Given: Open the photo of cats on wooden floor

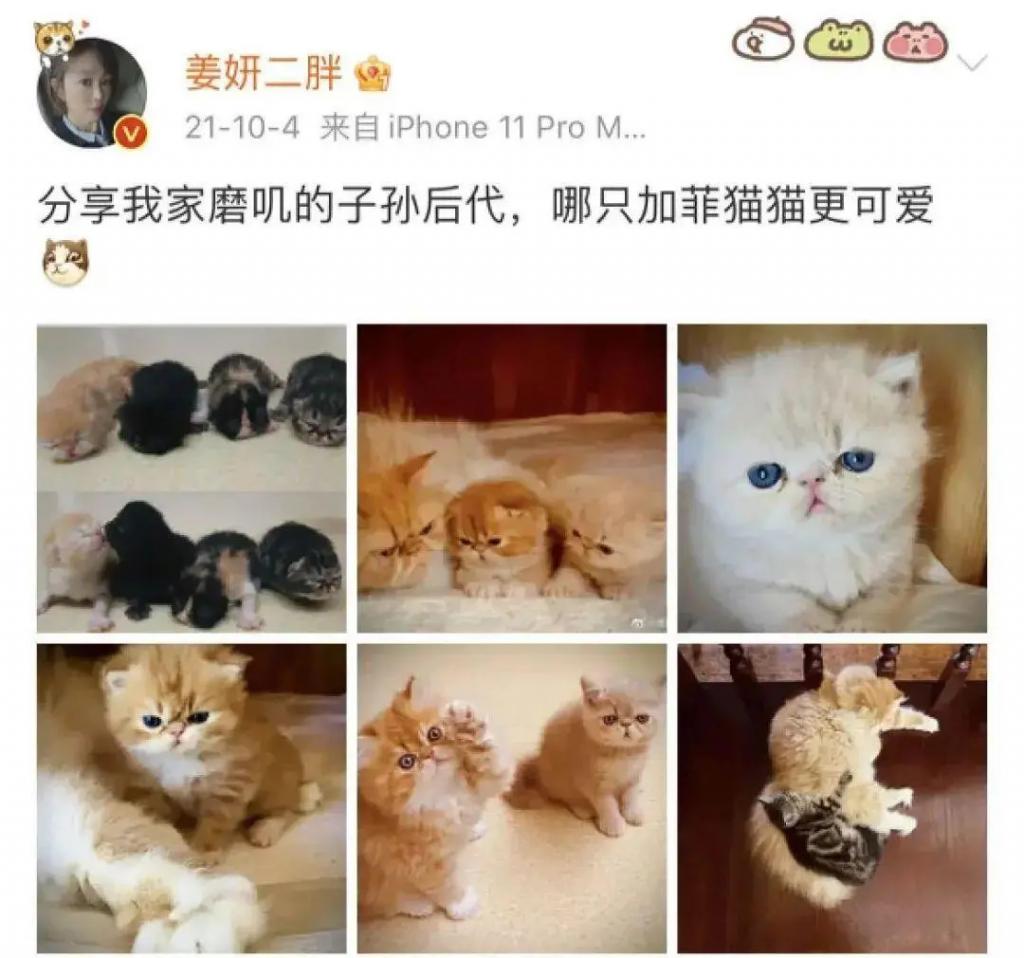Looking at the screenshot, I should click(832, 798).
